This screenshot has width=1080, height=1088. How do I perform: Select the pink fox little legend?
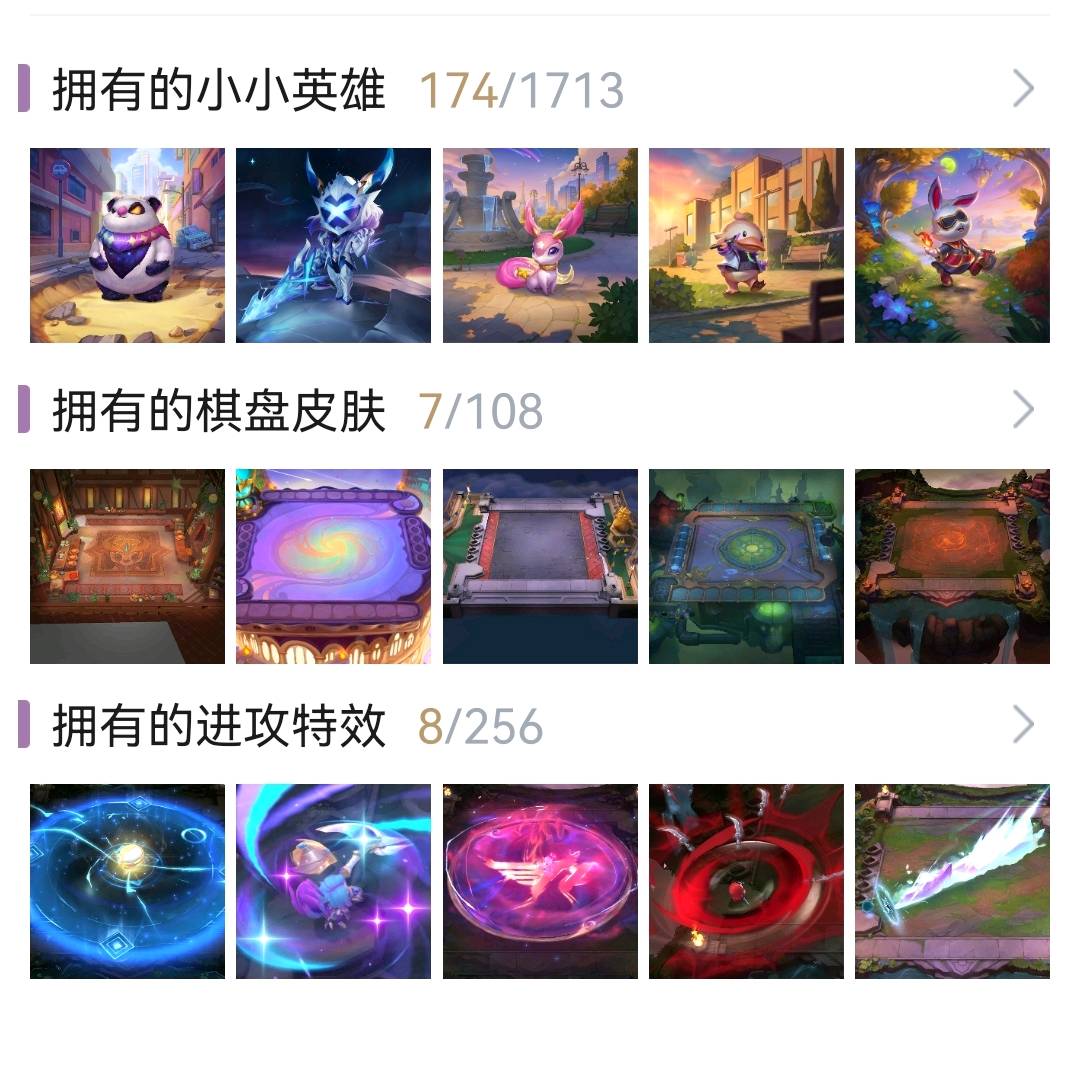540,246
